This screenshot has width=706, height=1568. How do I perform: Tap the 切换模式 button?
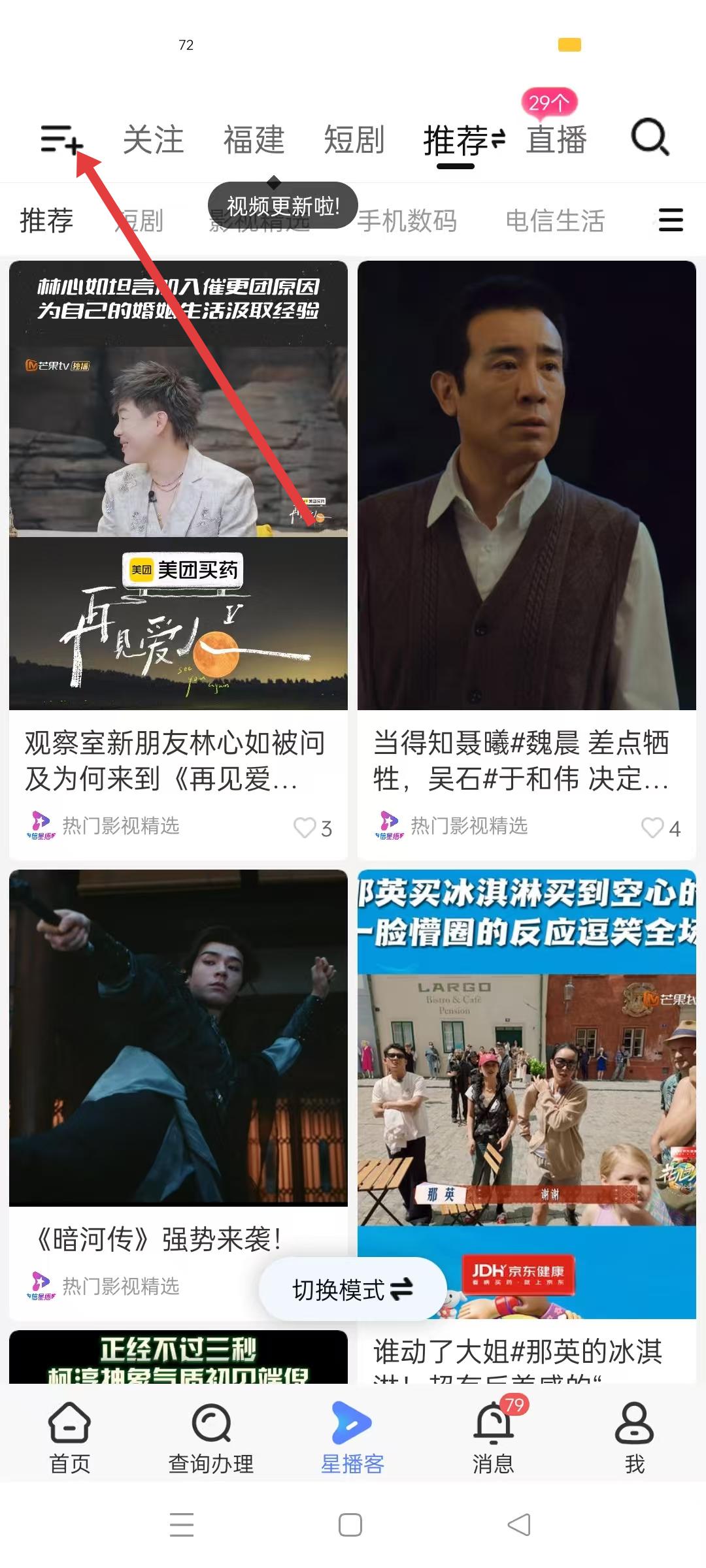[x=352, y=1289]
